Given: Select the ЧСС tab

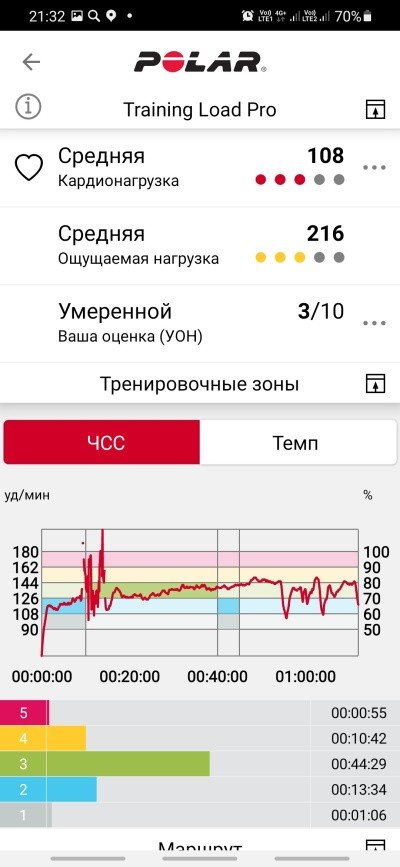Looking at the screenshot, I should (x=102, y=442).
